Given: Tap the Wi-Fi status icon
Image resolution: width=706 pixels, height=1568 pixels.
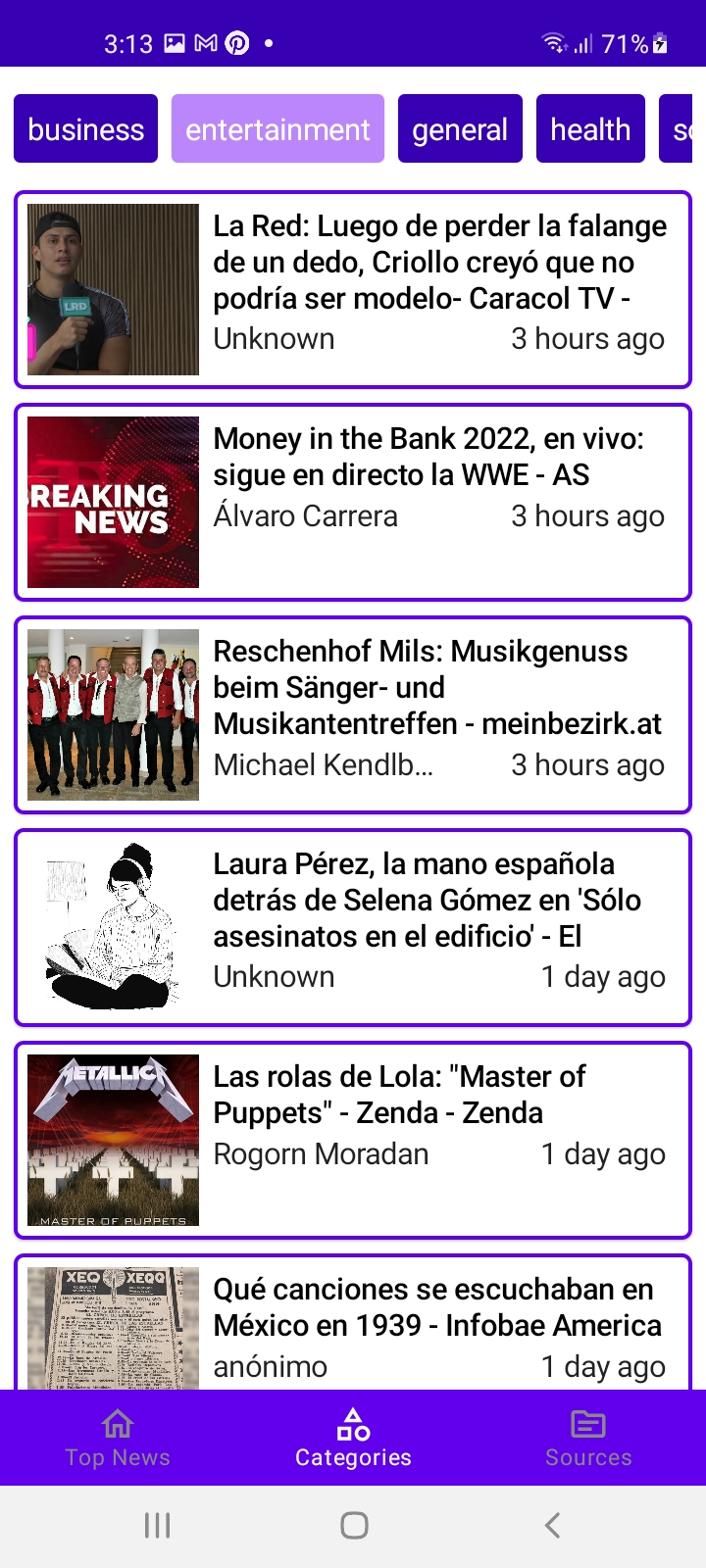Looking at the screenshot, I should click(552, 42).
